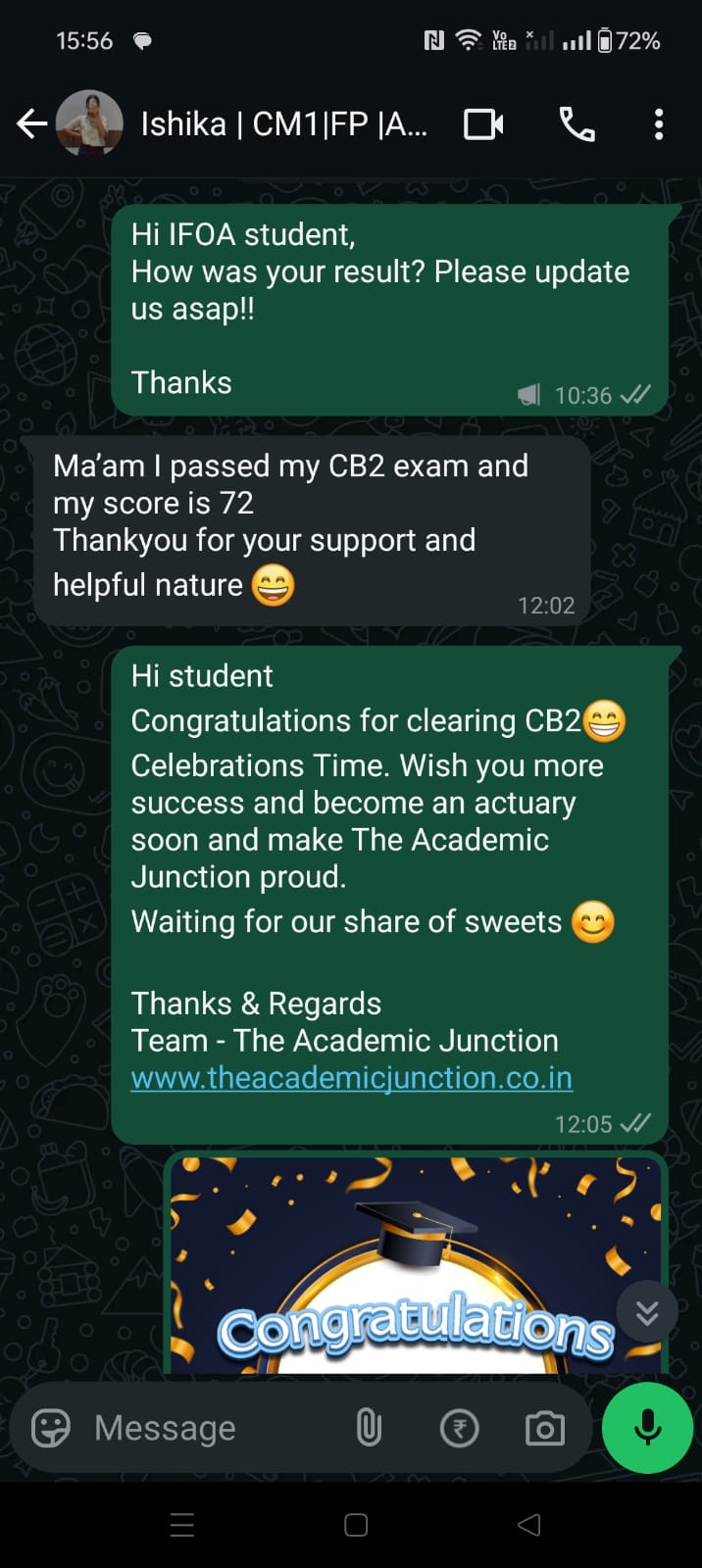This screenshot has width=702, height=1568.
Task: Open Ishika's contact info from the header
Action: [x=283, y=124]
